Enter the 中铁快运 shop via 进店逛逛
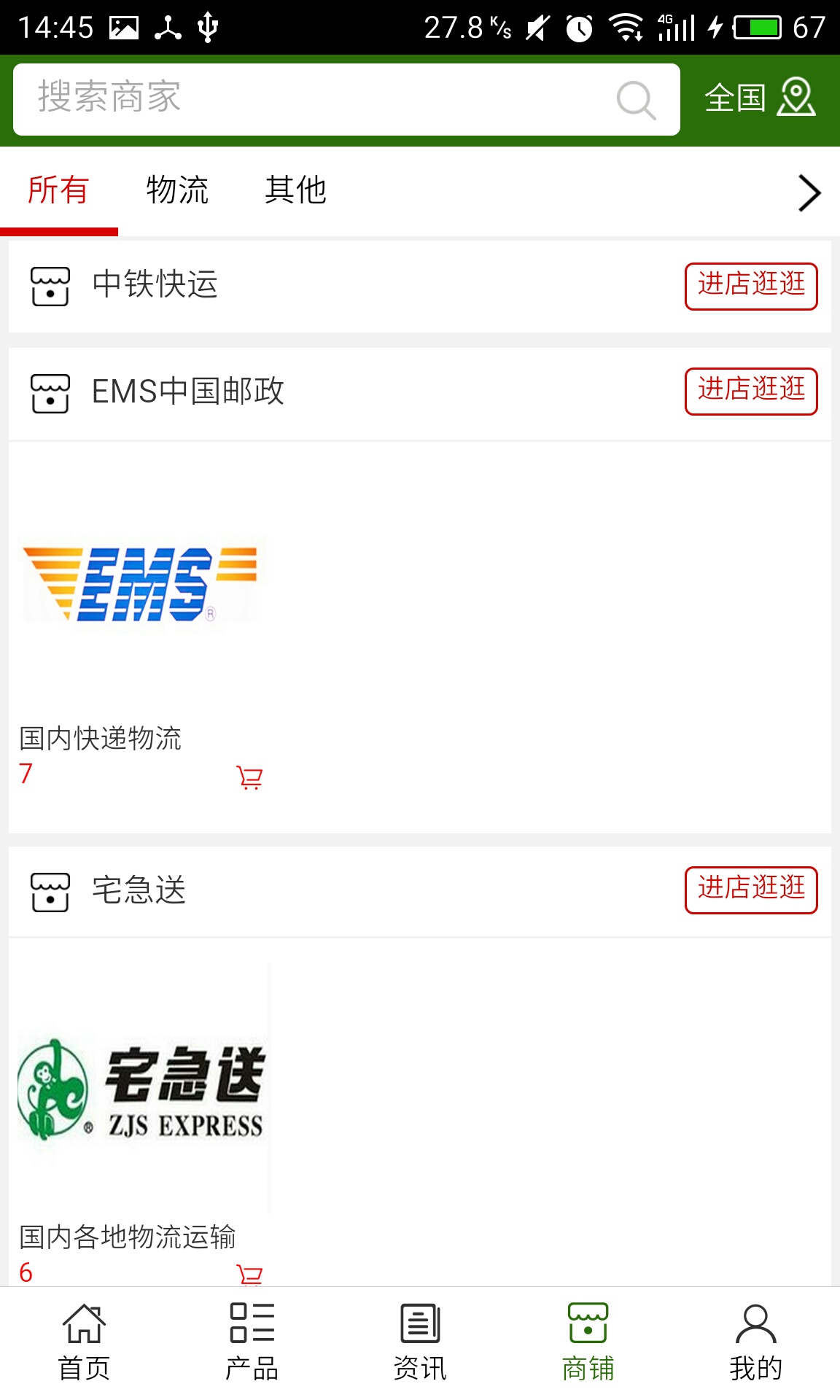 pos(750,286)
